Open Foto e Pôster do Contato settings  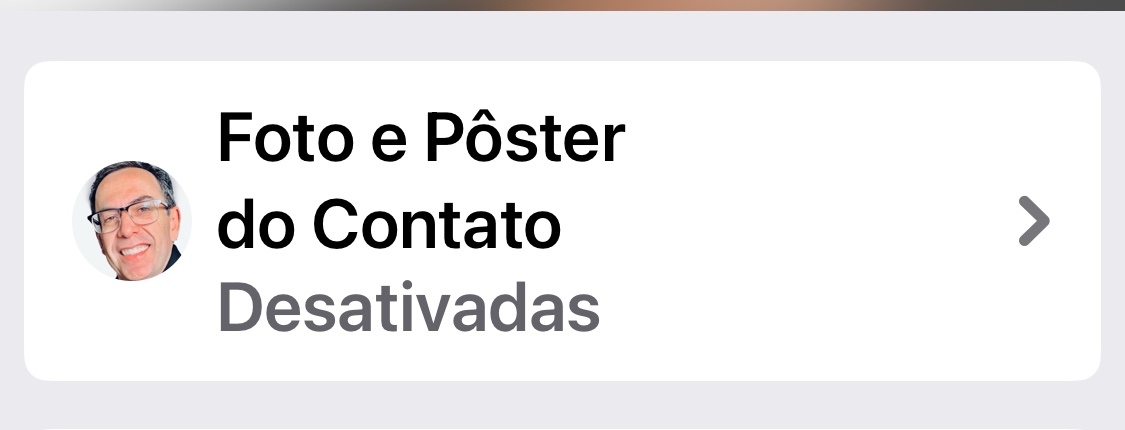click(560, 222)
